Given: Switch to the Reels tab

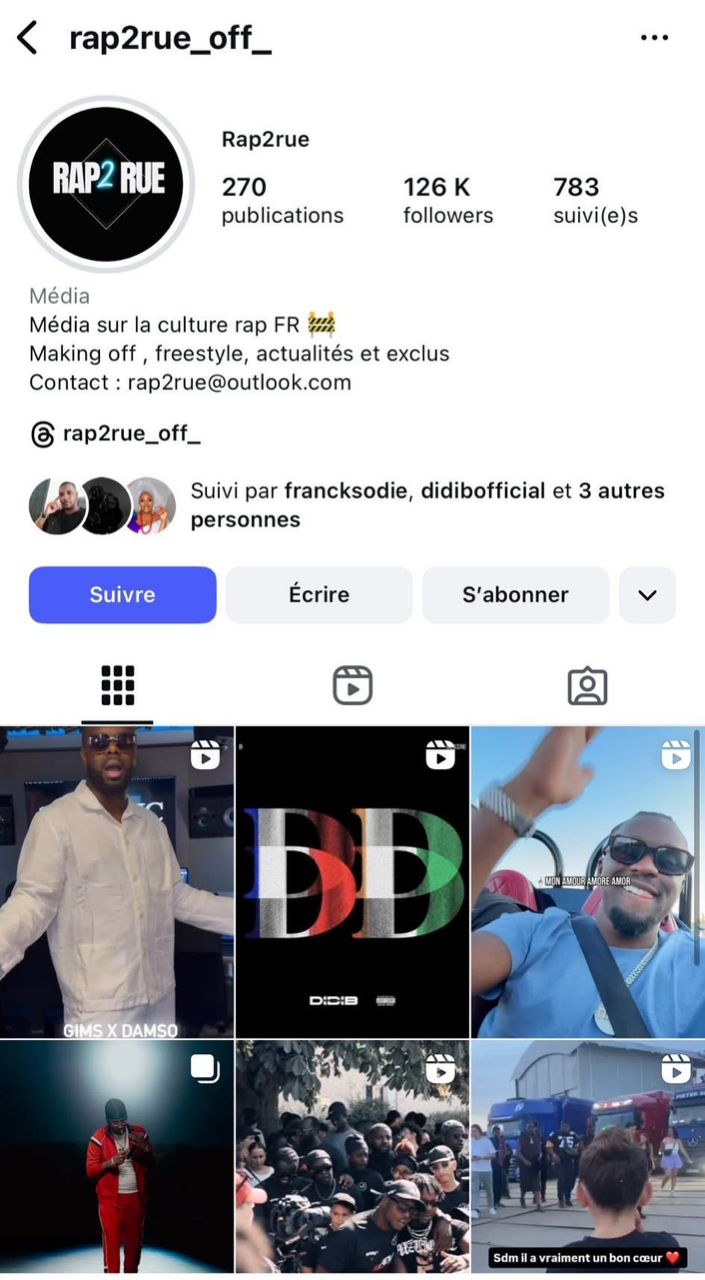Looking at the screenshot, I should 352,686.
